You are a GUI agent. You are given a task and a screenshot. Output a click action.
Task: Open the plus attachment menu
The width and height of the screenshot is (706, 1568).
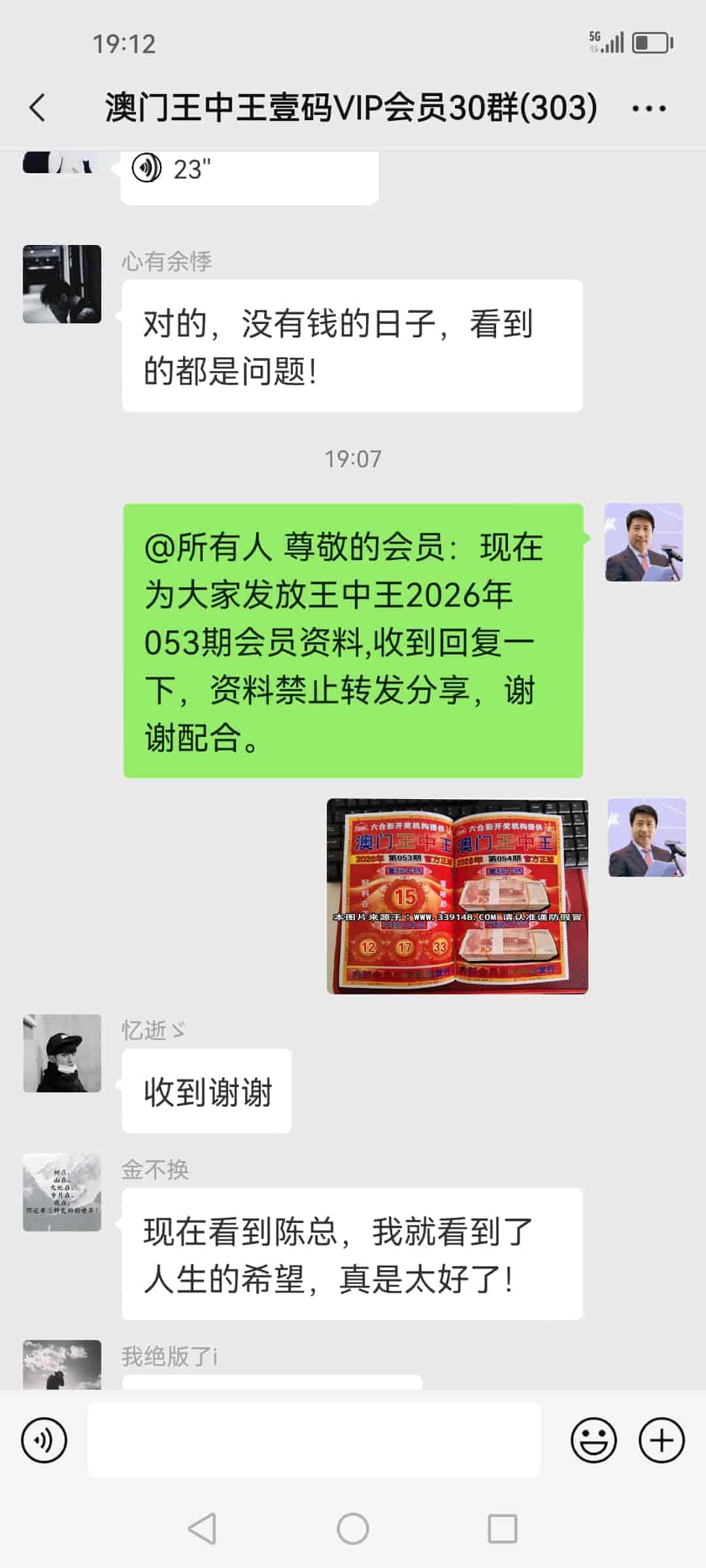662,1440
